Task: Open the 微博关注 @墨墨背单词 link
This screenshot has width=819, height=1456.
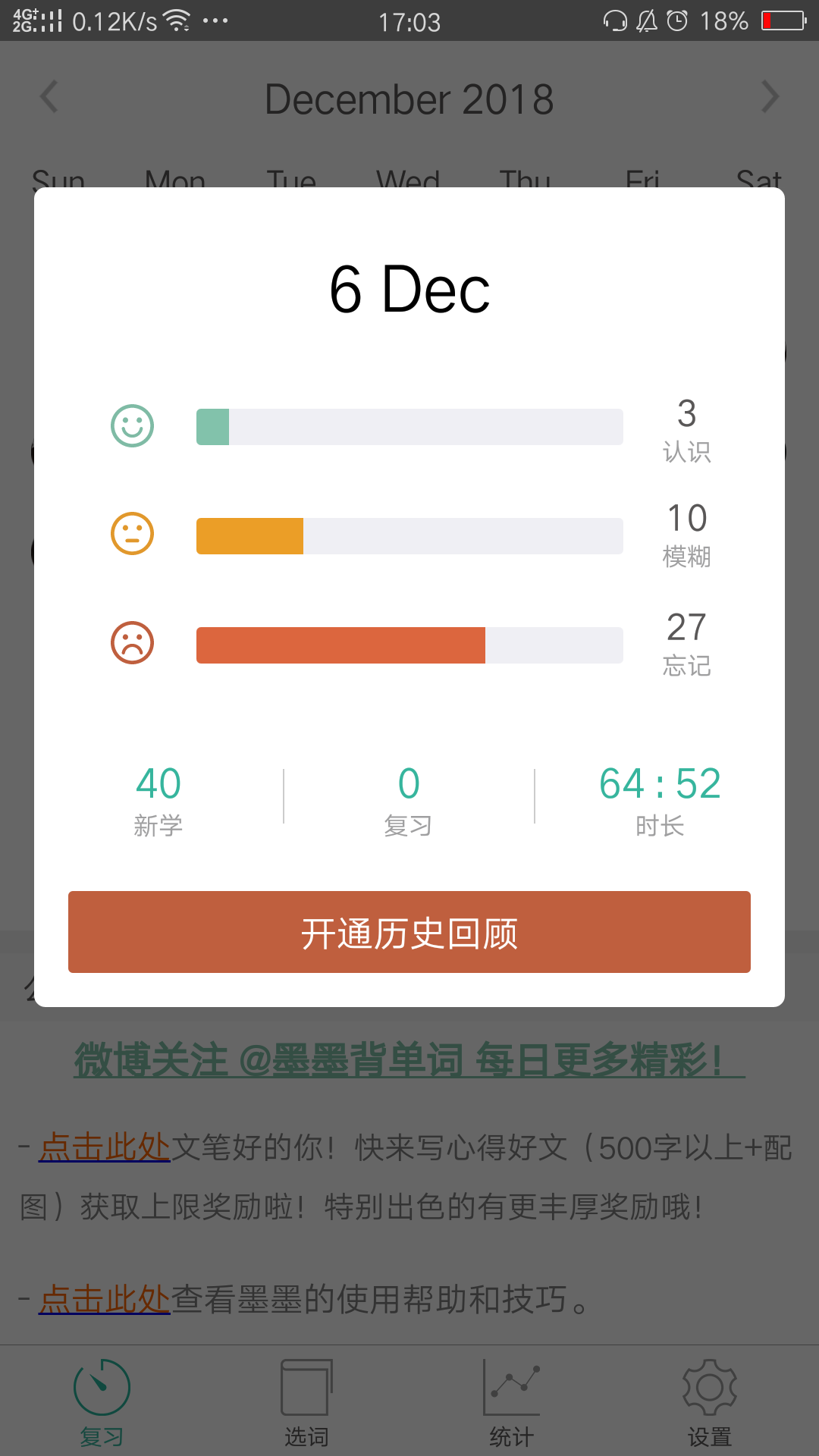Action: click(409, 1060)
